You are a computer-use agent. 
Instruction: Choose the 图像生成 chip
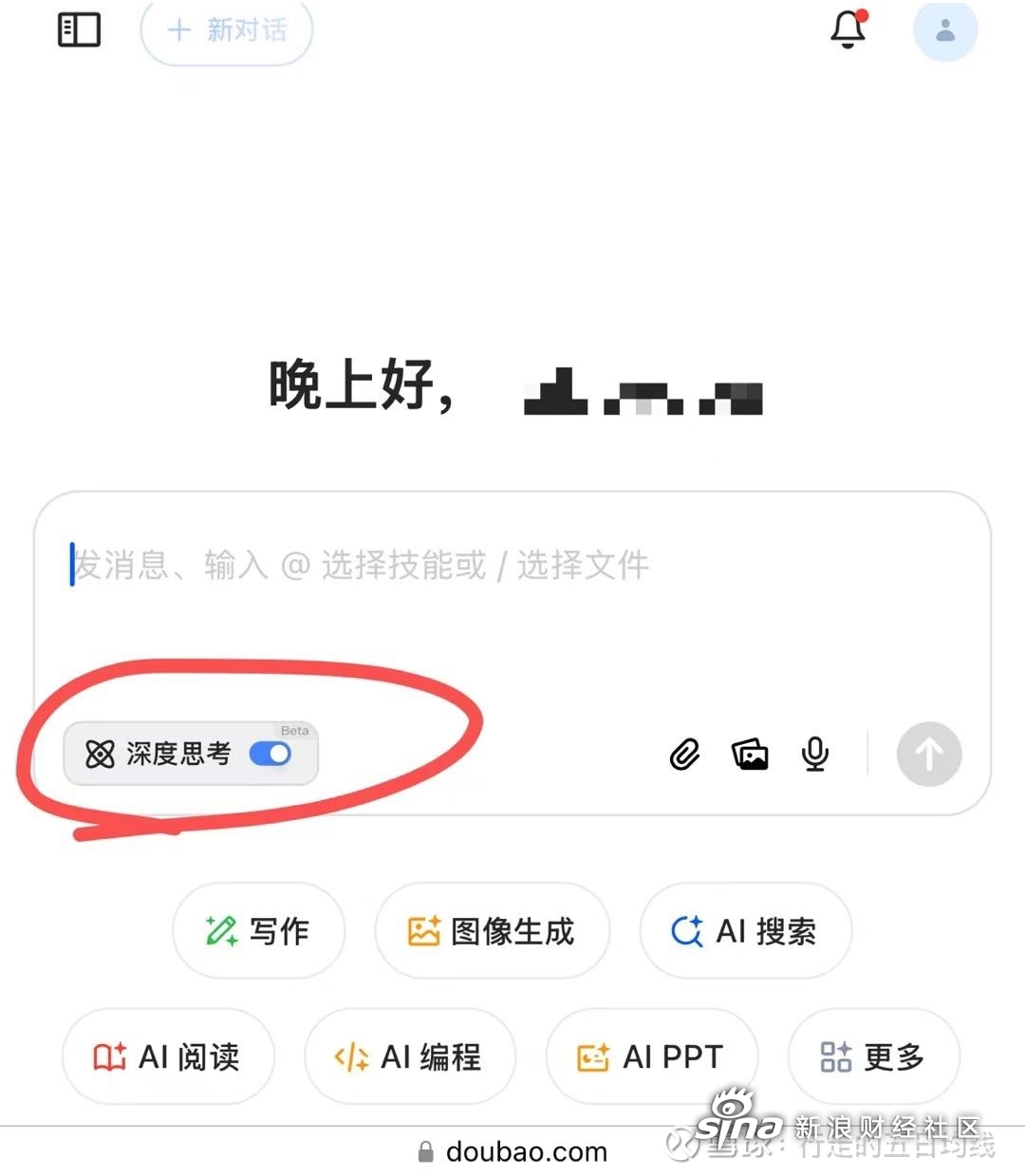pos(492,931)
